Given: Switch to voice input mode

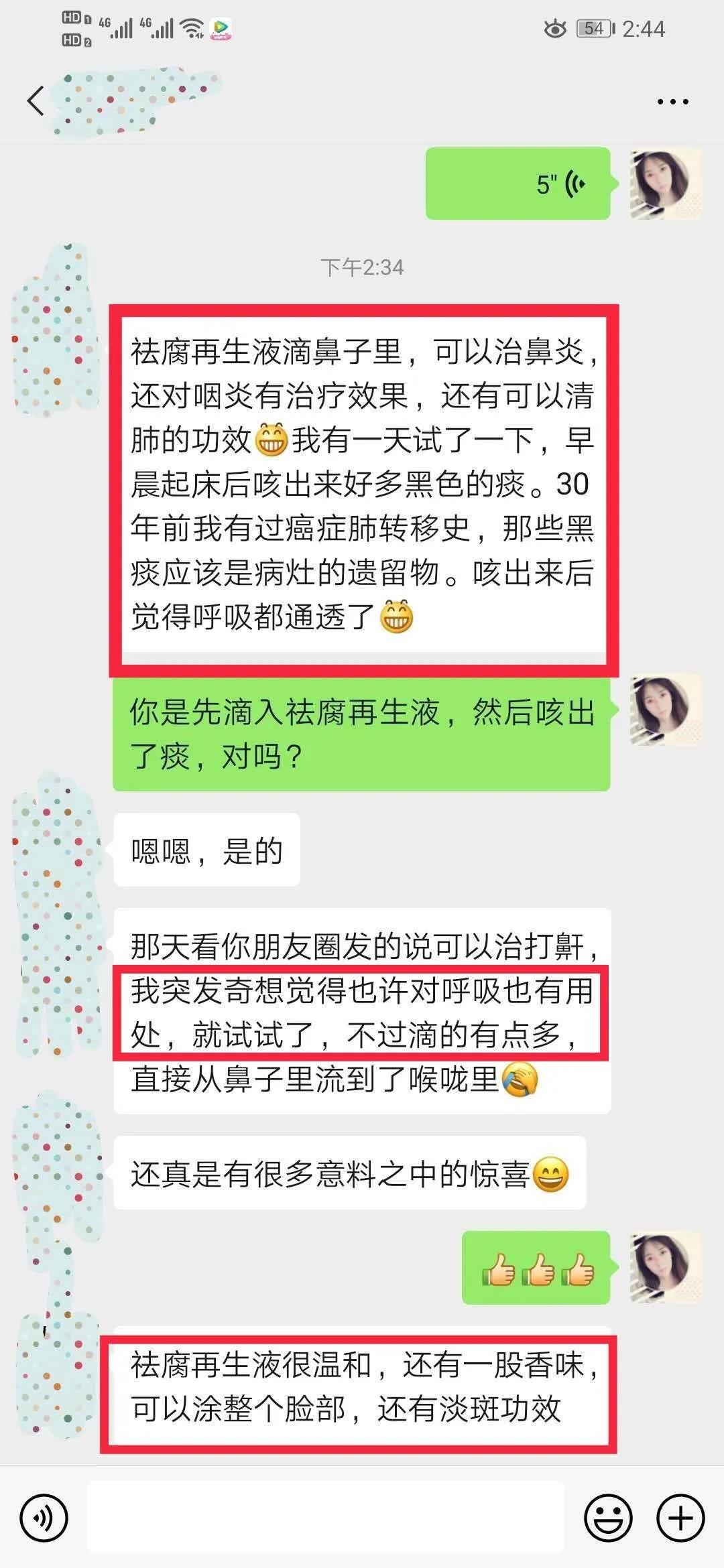Looking at the screenshot, I should point(44,1517).
